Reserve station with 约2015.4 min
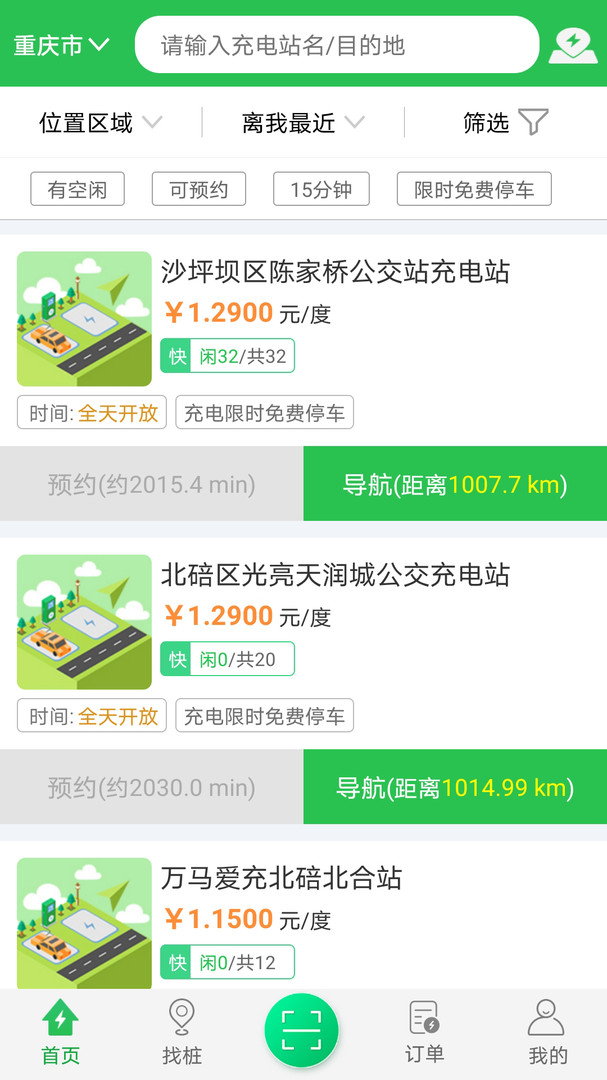 [151, 484]
